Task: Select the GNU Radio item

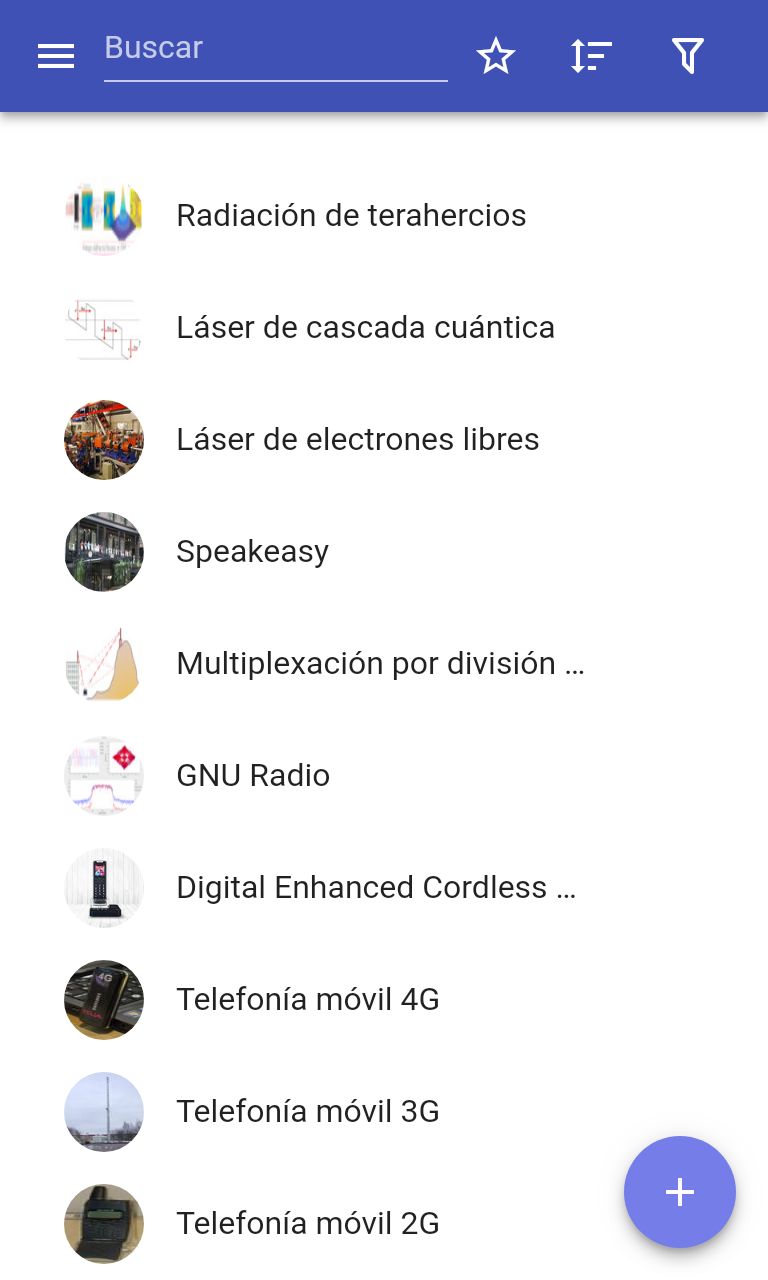Action: tap(253, 776)
